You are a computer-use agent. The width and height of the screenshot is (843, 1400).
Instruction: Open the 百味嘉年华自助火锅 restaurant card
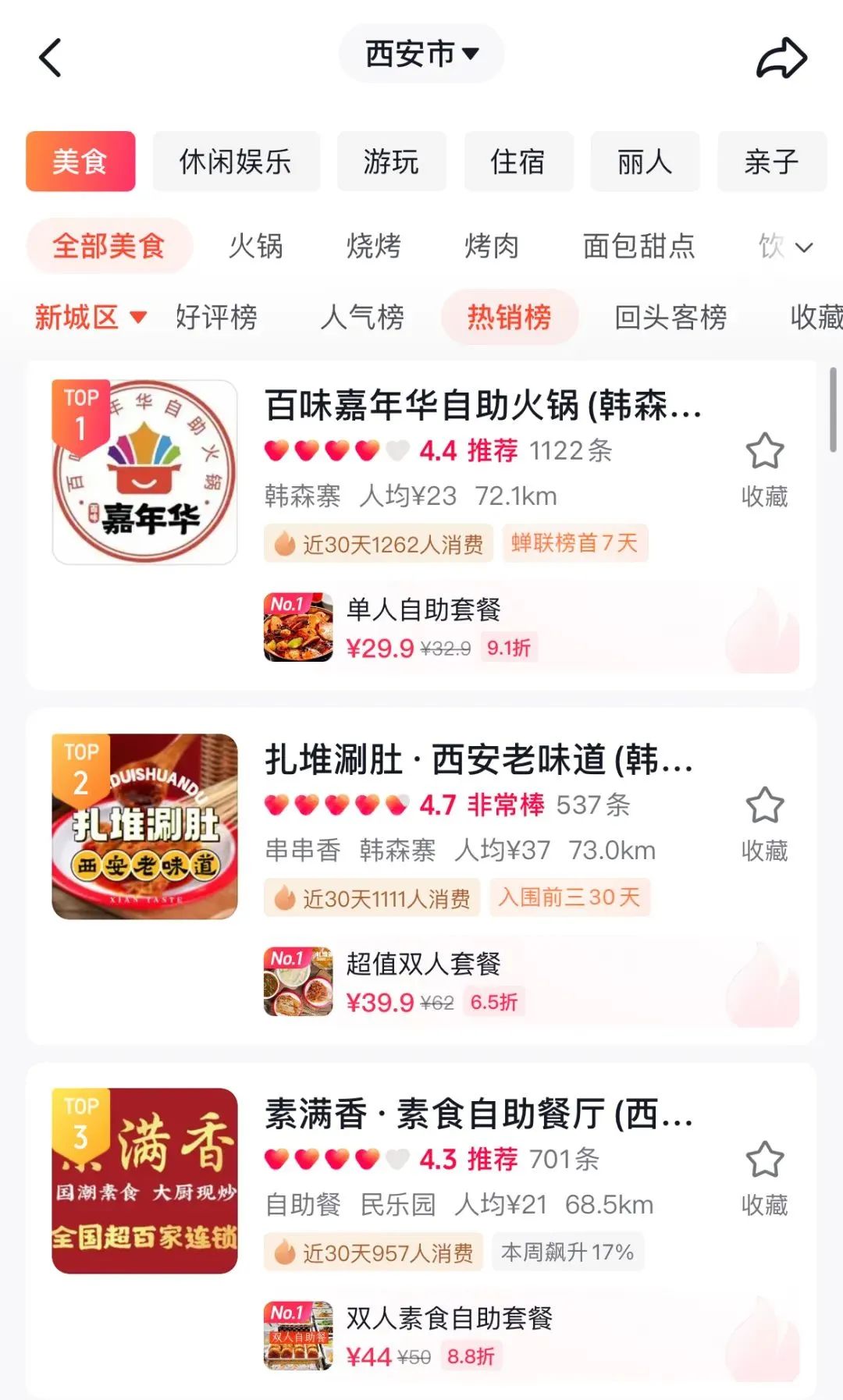(x=482, y=406)
